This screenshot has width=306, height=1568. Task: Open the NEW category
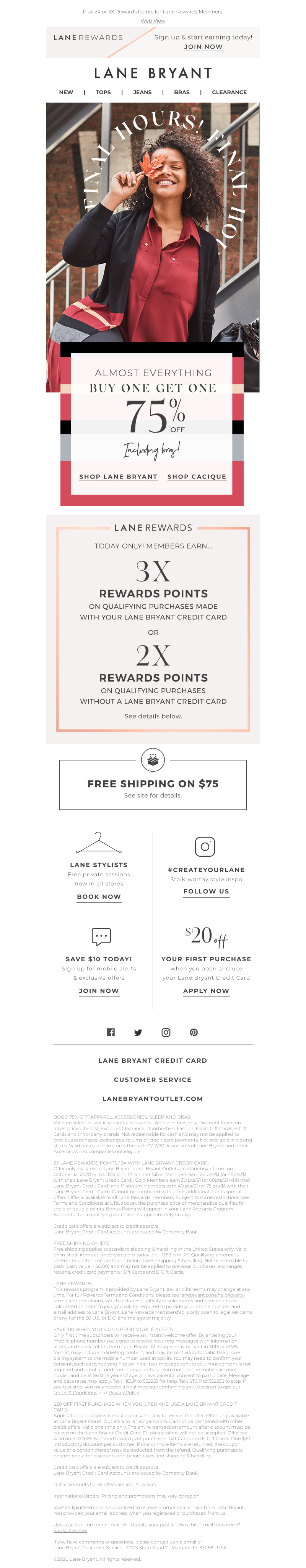point(66,93)
